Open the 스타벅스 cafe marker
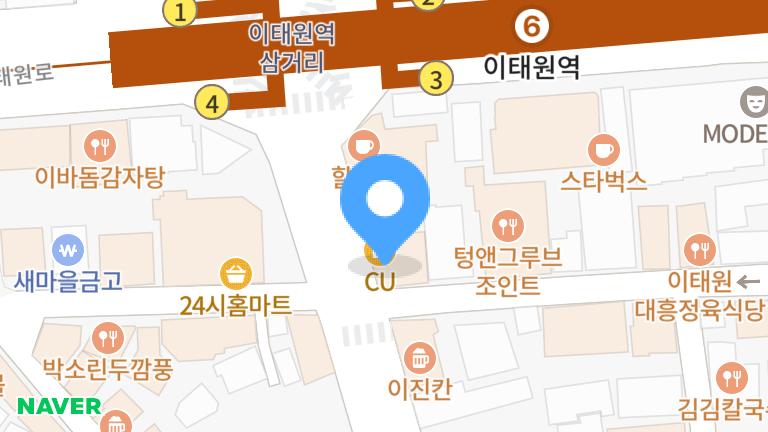This screenshot has height=432, width=768. [603, 150]
